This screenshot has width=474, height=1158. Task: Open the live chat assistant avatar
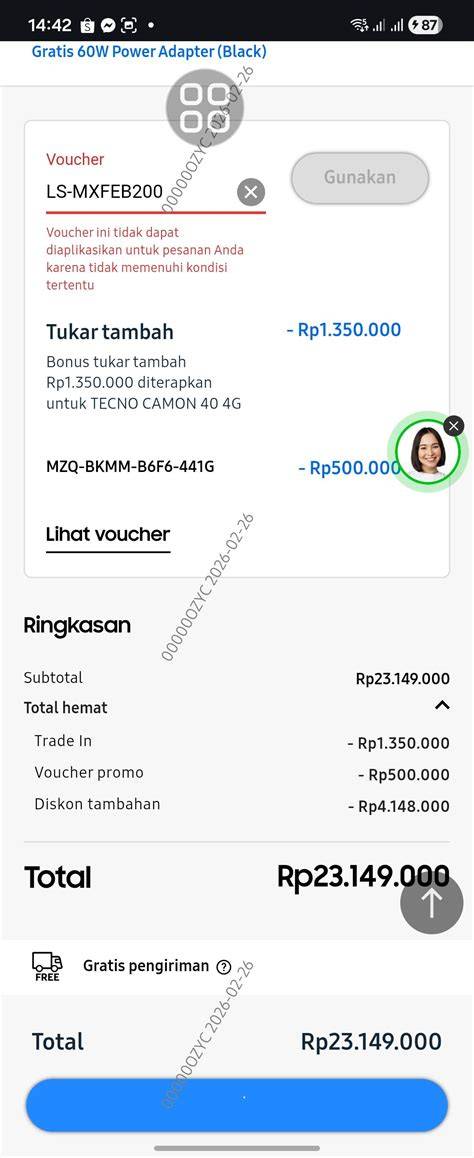click(x=427, y=451)
